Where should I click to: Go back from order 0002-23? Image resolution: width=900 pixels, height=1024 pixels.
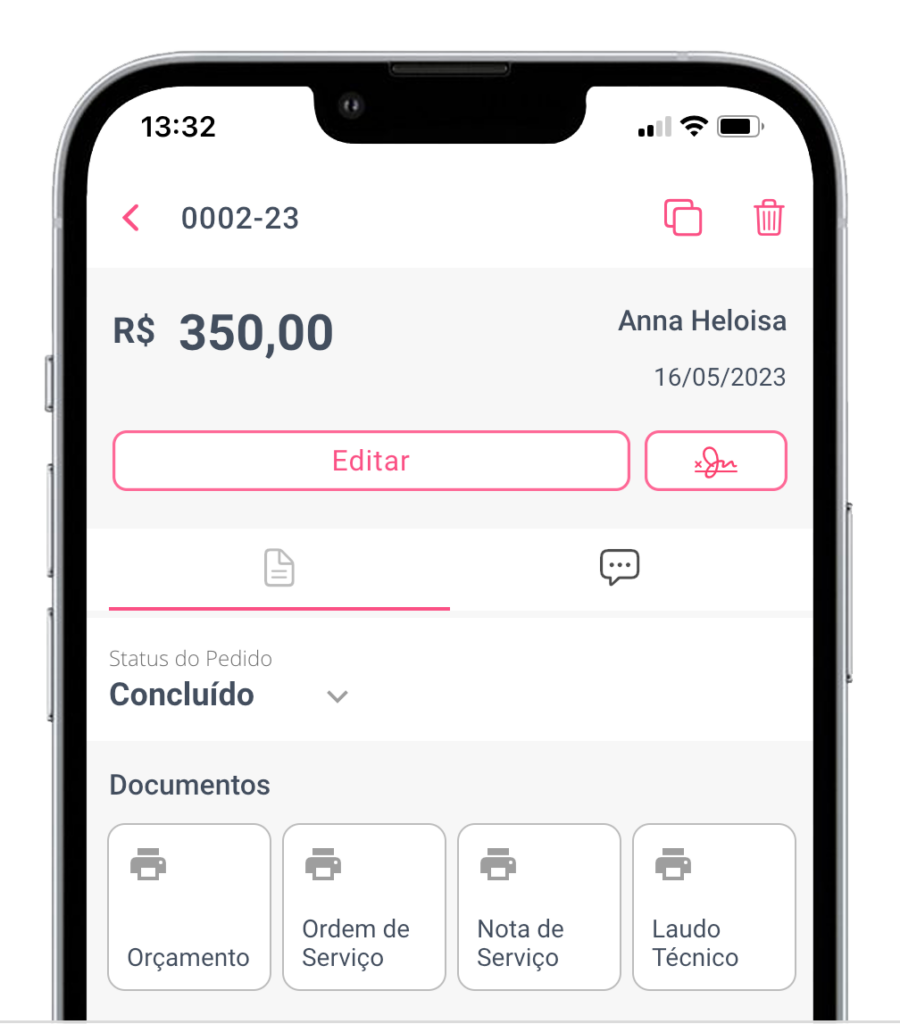tap(131, 218)
